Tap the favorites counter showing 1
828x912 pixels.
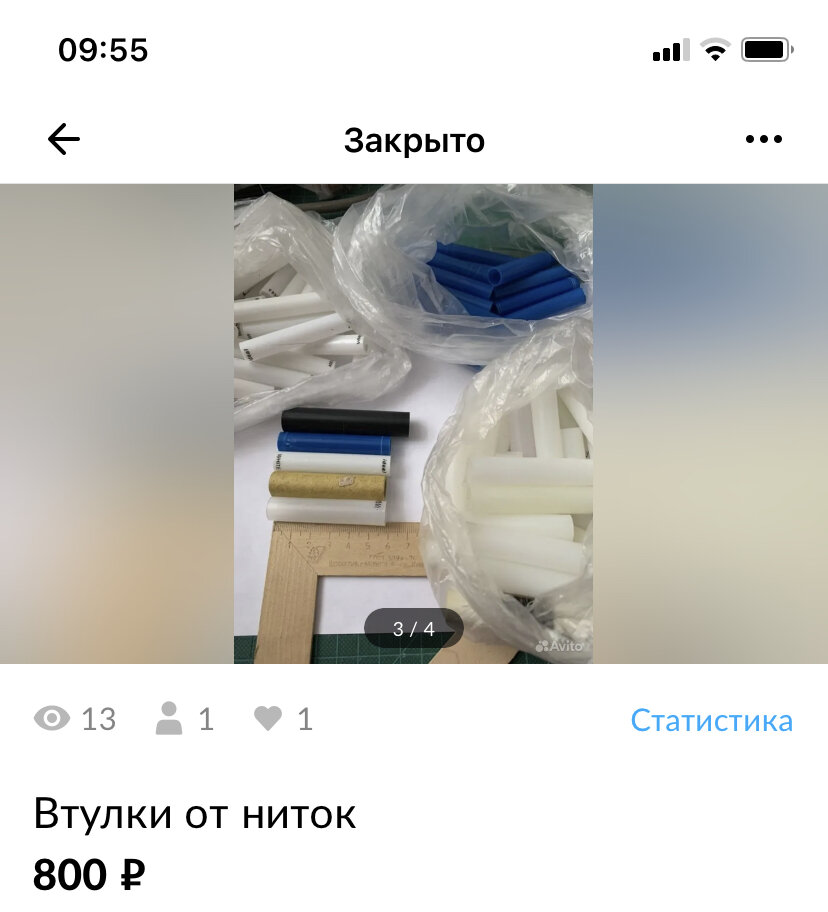tap(305, 719)
